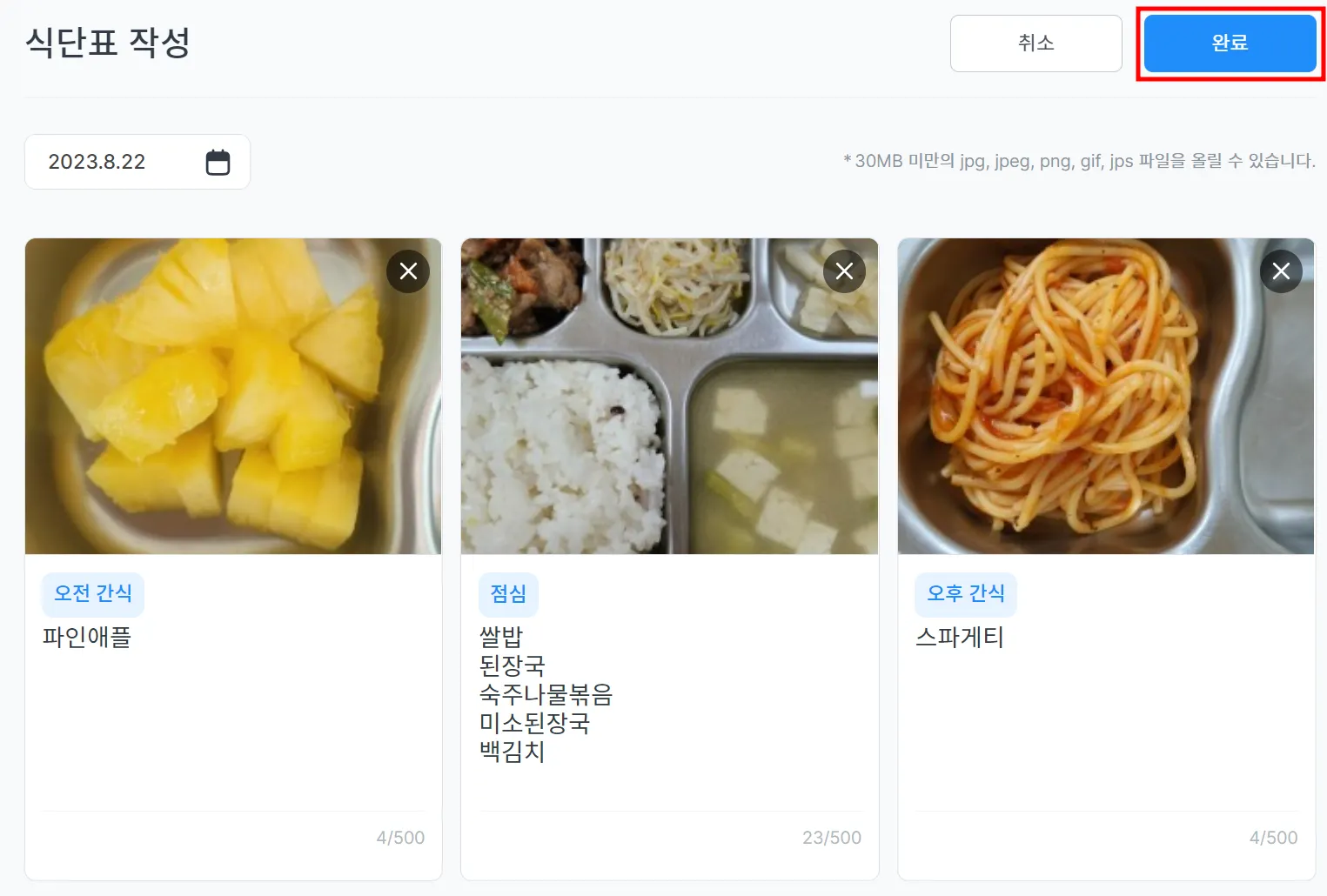Screen dimensions: 1327x896
Task: Edit the 오후 간식 text 스파게티
Action: pos(1105,696)
